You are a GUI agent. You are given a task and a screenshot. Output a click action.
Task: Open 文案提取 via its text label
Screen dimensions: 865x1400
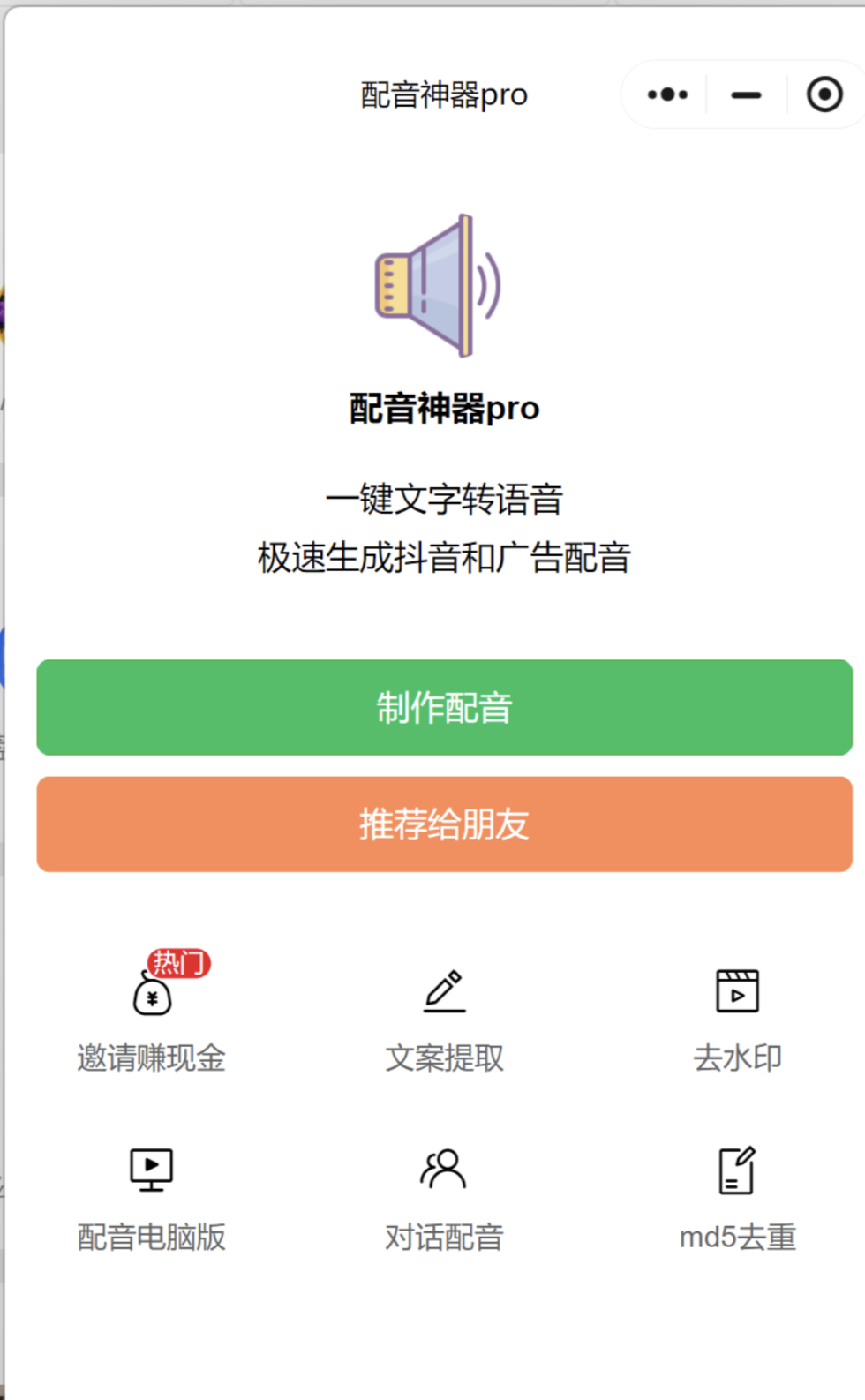444,1059
